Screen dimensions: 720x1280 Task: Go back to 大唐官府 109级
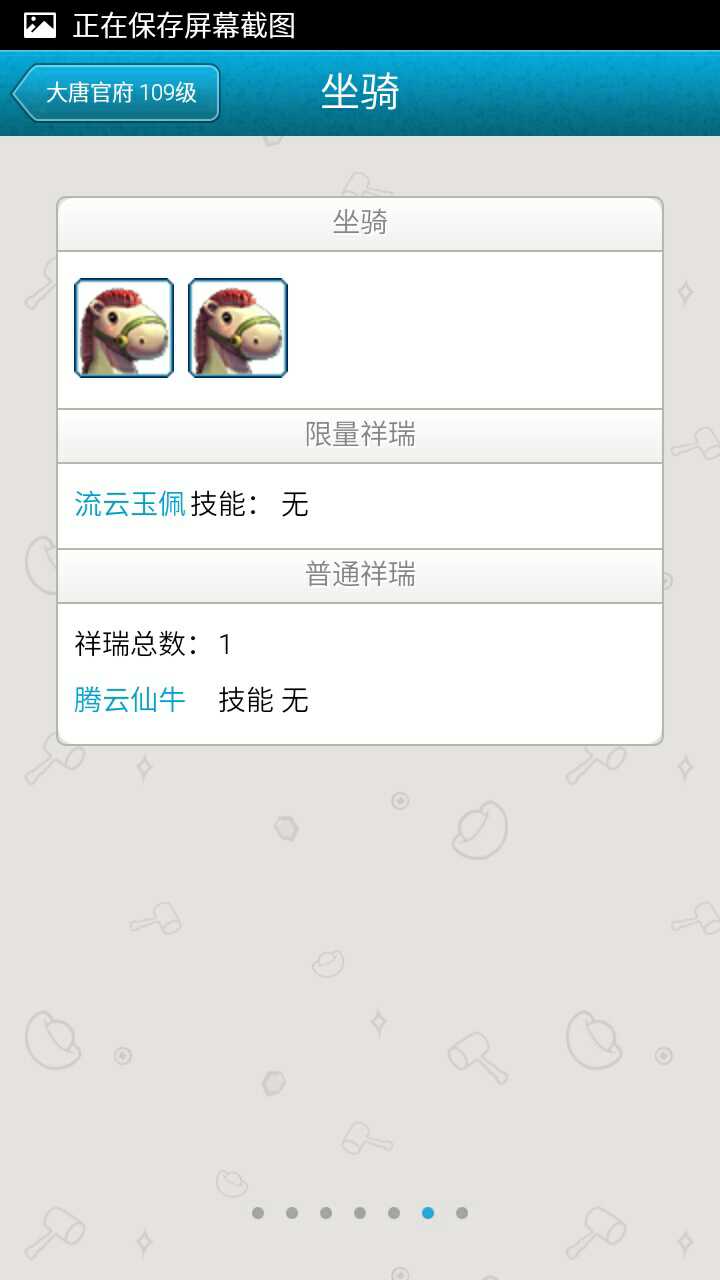(117, 93)
